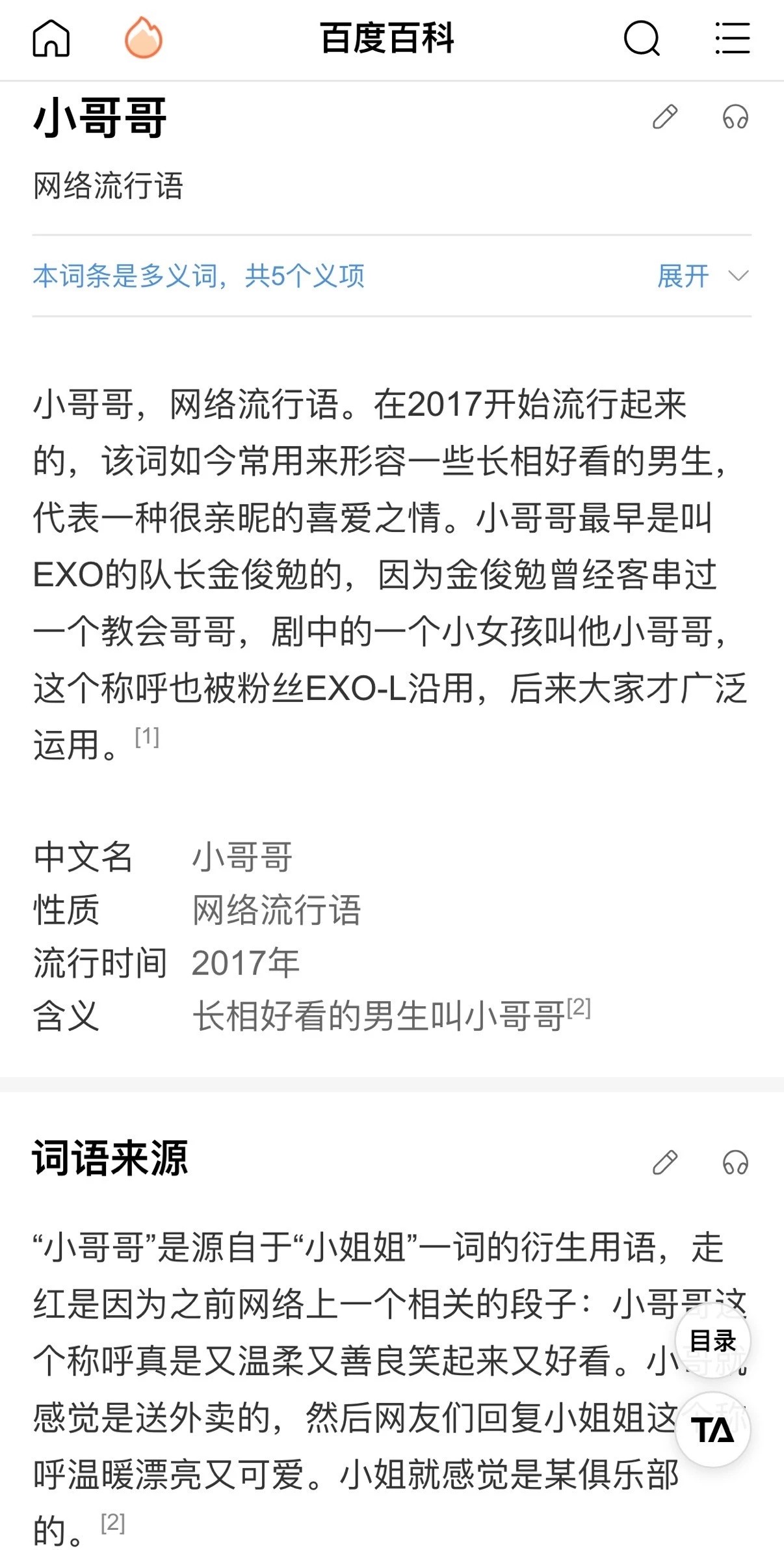Open the 本词条是多义词 disambiguation link
The width and height of the screenshot is (784, 1550).
[198, 276]
